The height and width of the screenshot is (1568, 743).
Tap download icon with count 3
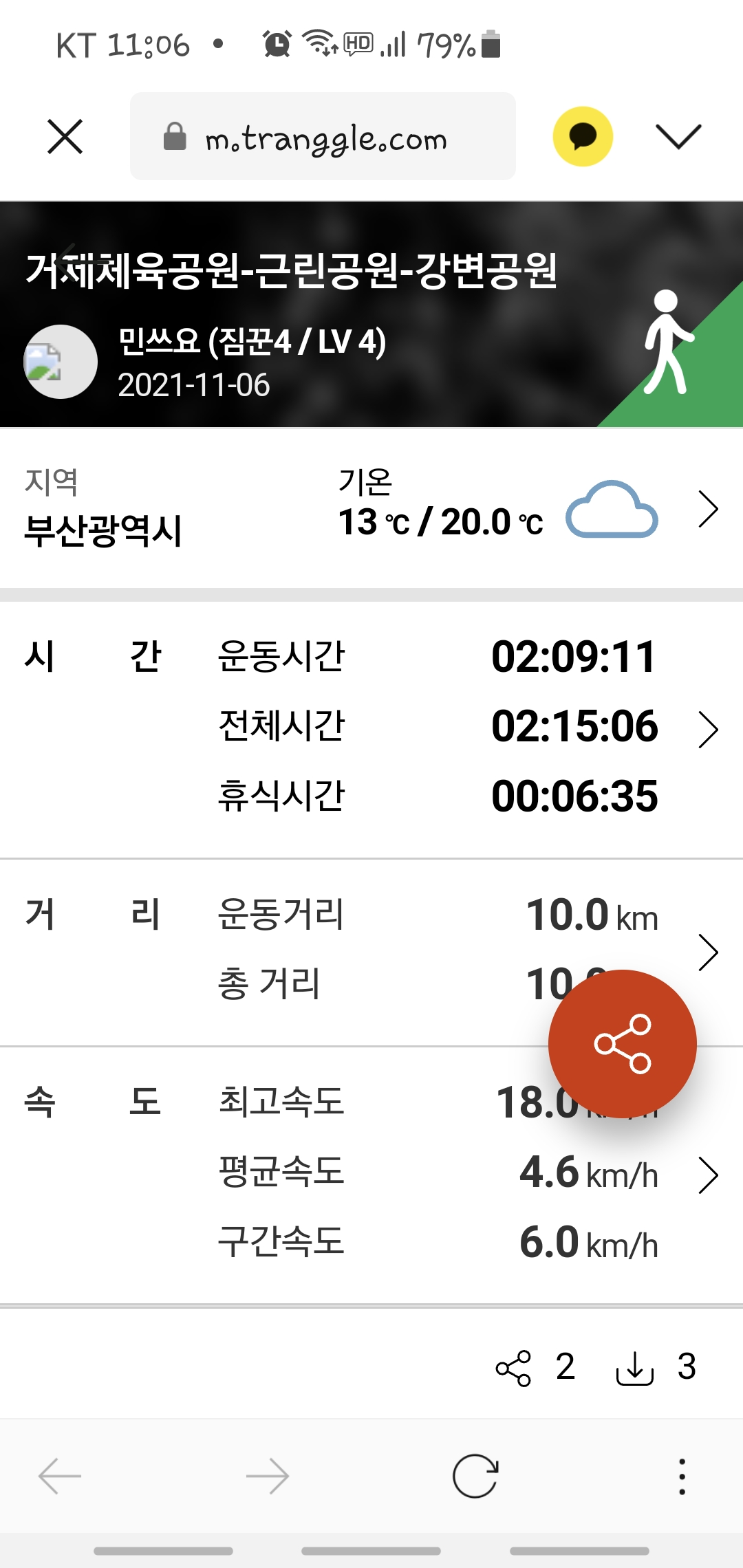(x=634, y=1368)
